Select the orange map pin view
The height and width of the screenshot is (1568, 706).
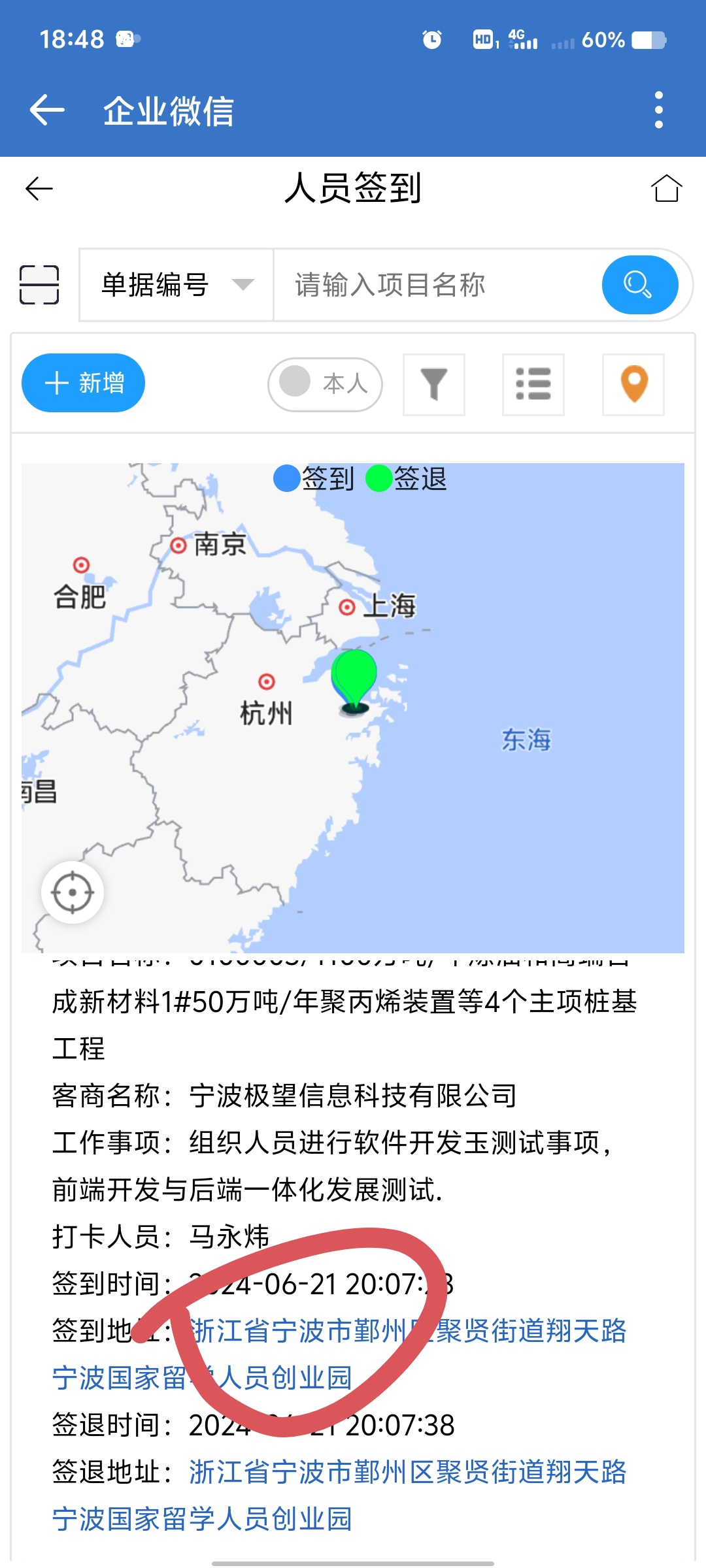(633, 384)
